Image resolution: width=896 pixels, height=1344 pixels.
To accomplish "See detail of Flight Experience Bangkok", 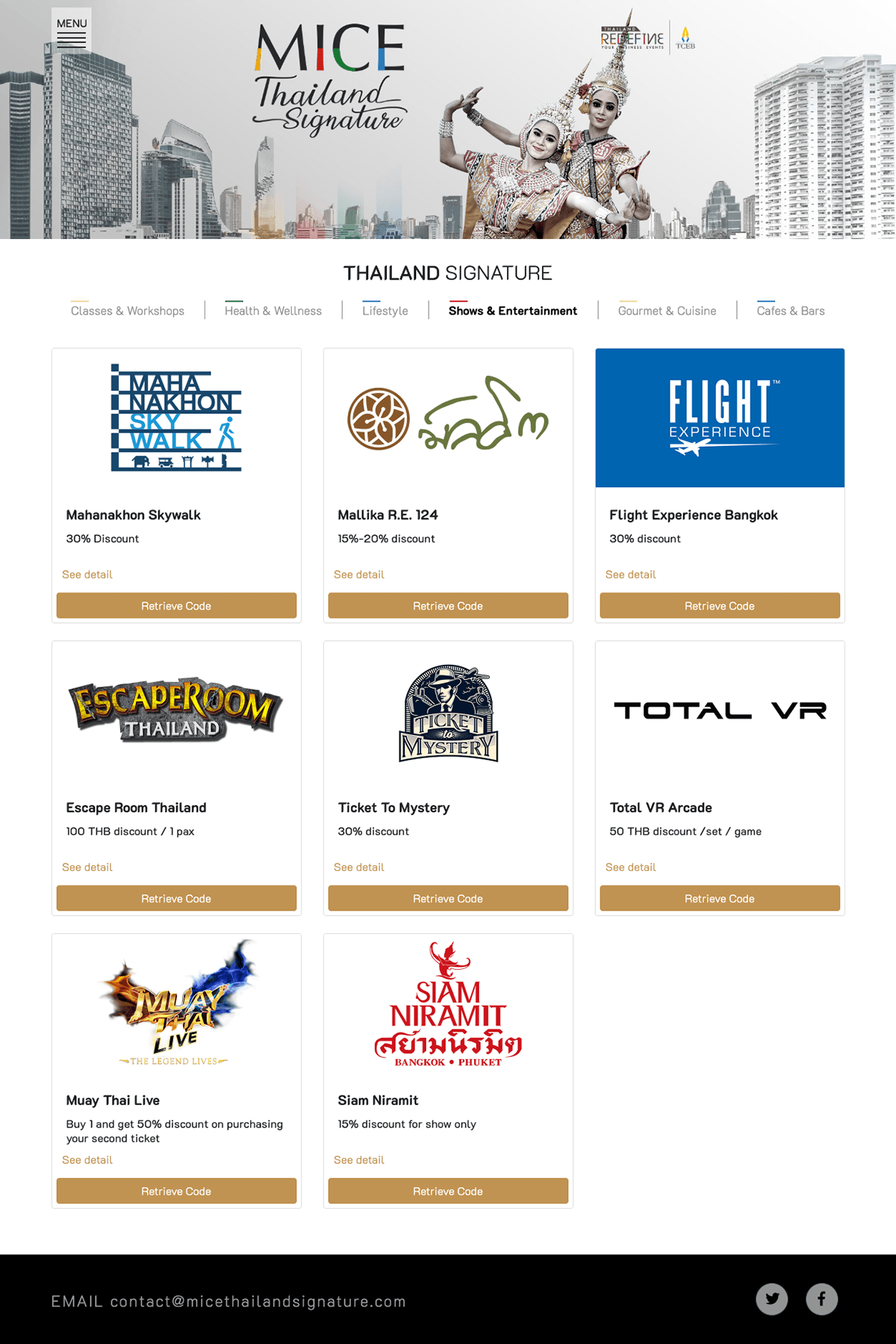I will click(631, 575).
